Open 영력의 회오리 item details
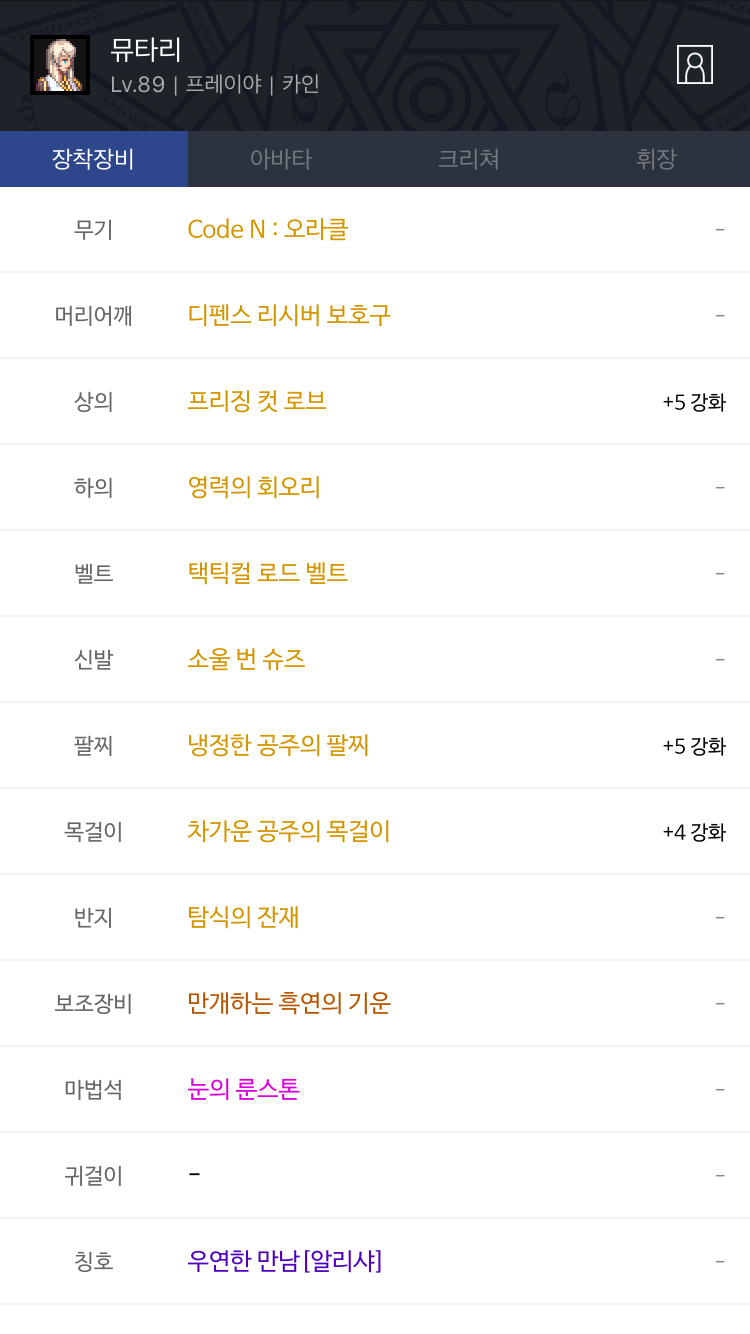Viewport: 750px width, 1334px height. [x=254, y=487]
